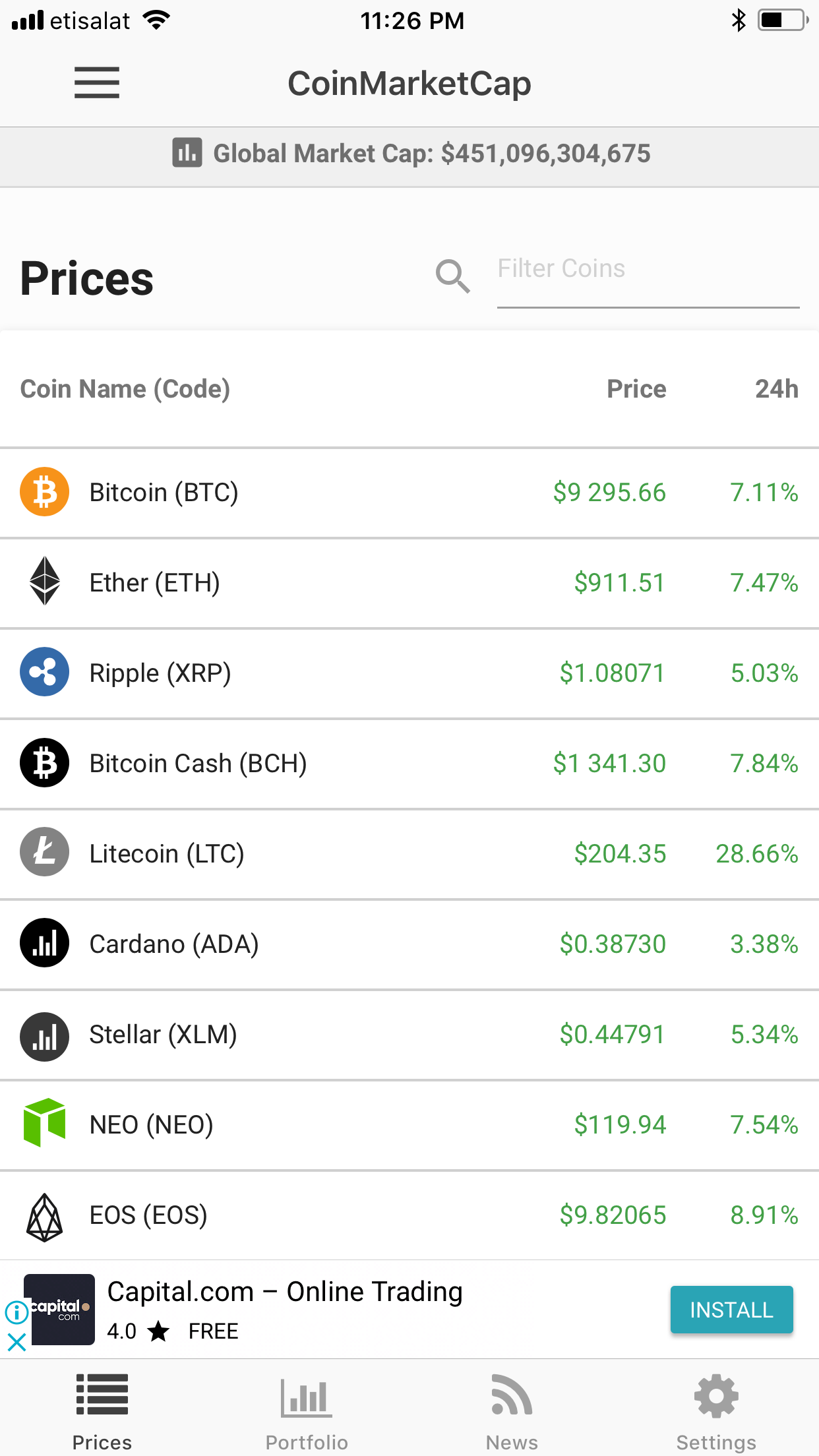Open the ad info icon

(x=16, y=1312)
